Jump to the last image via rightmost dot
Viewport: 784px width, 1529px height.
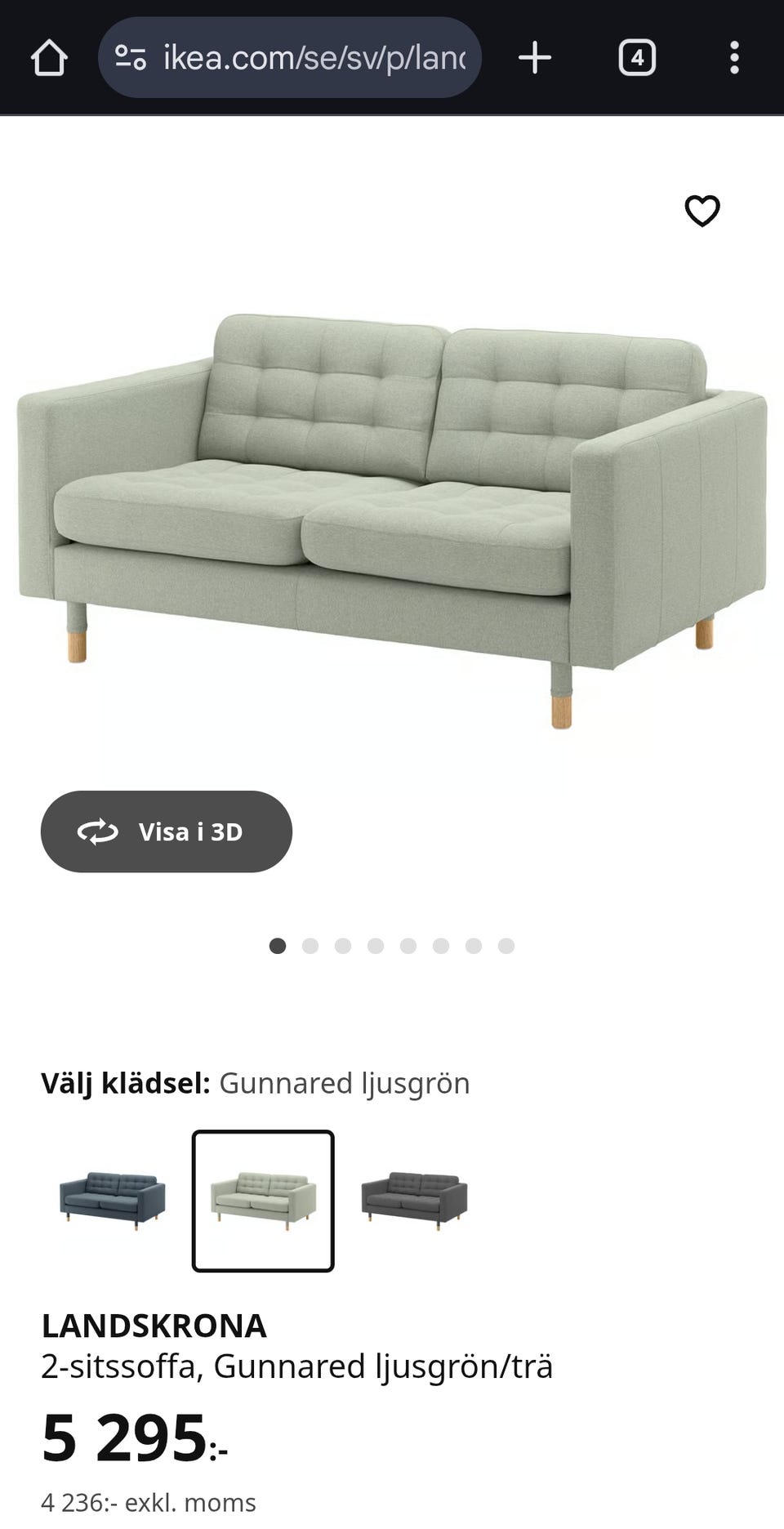[x=506, y=946]
